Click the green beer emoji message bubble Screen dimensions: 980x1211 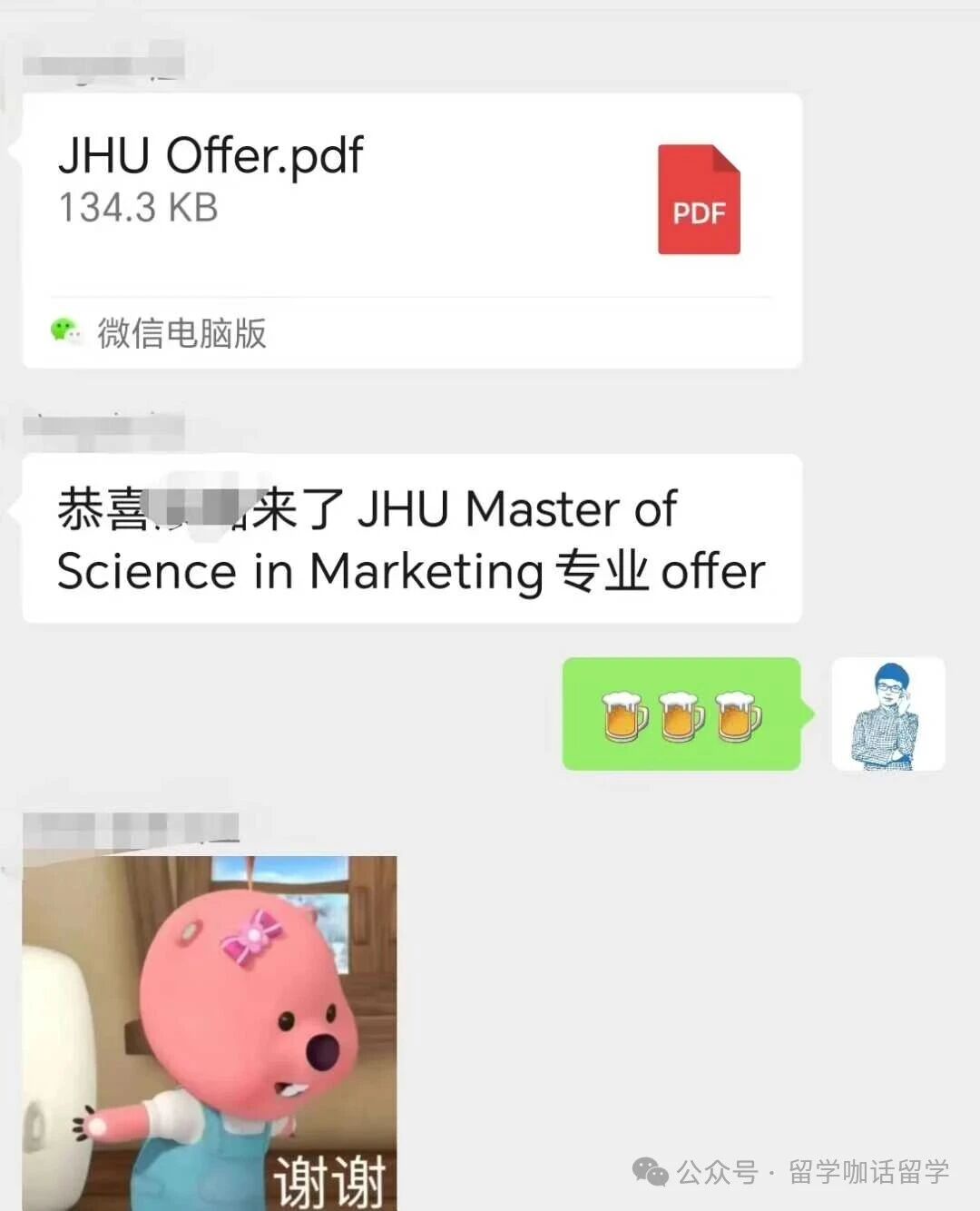click(681, 714)
